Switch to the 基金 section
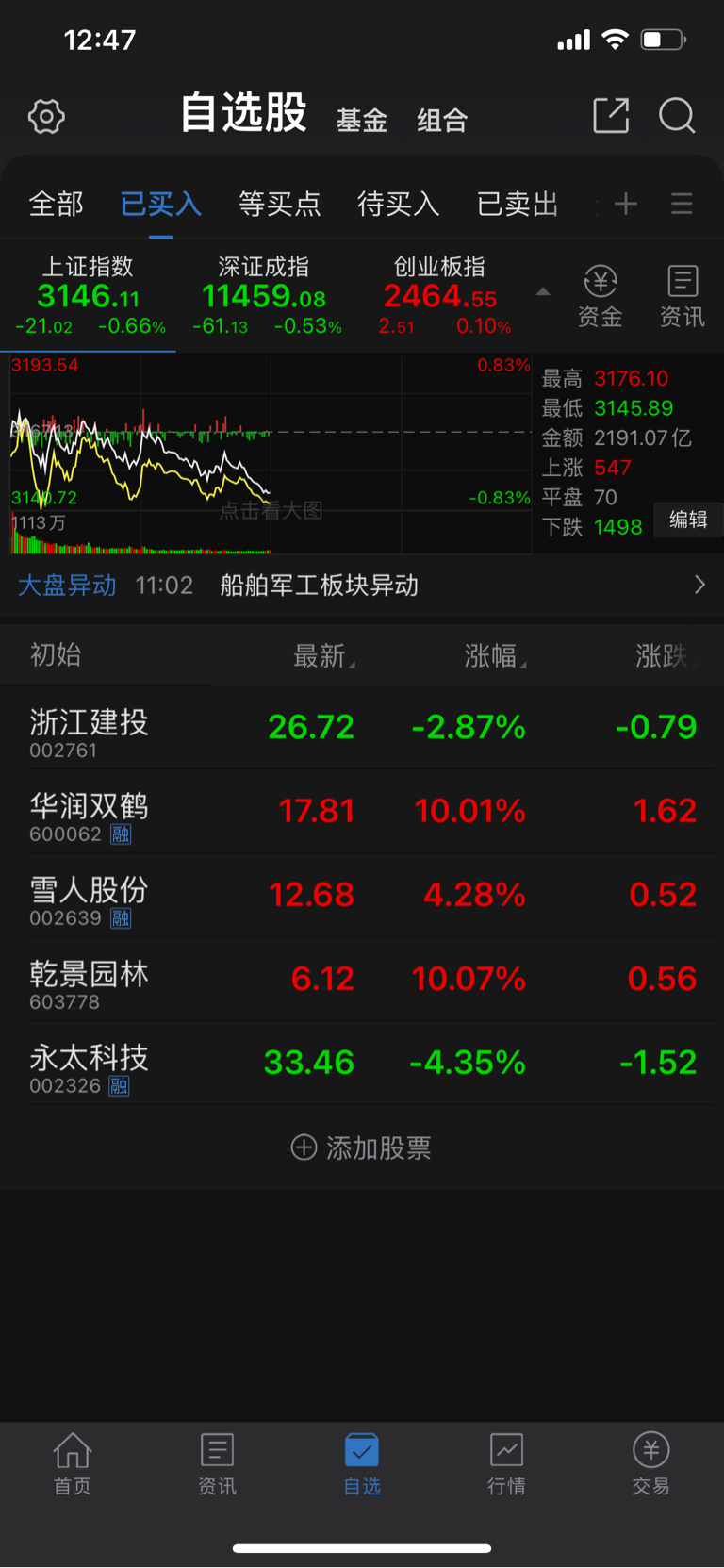 pos(362,121)
